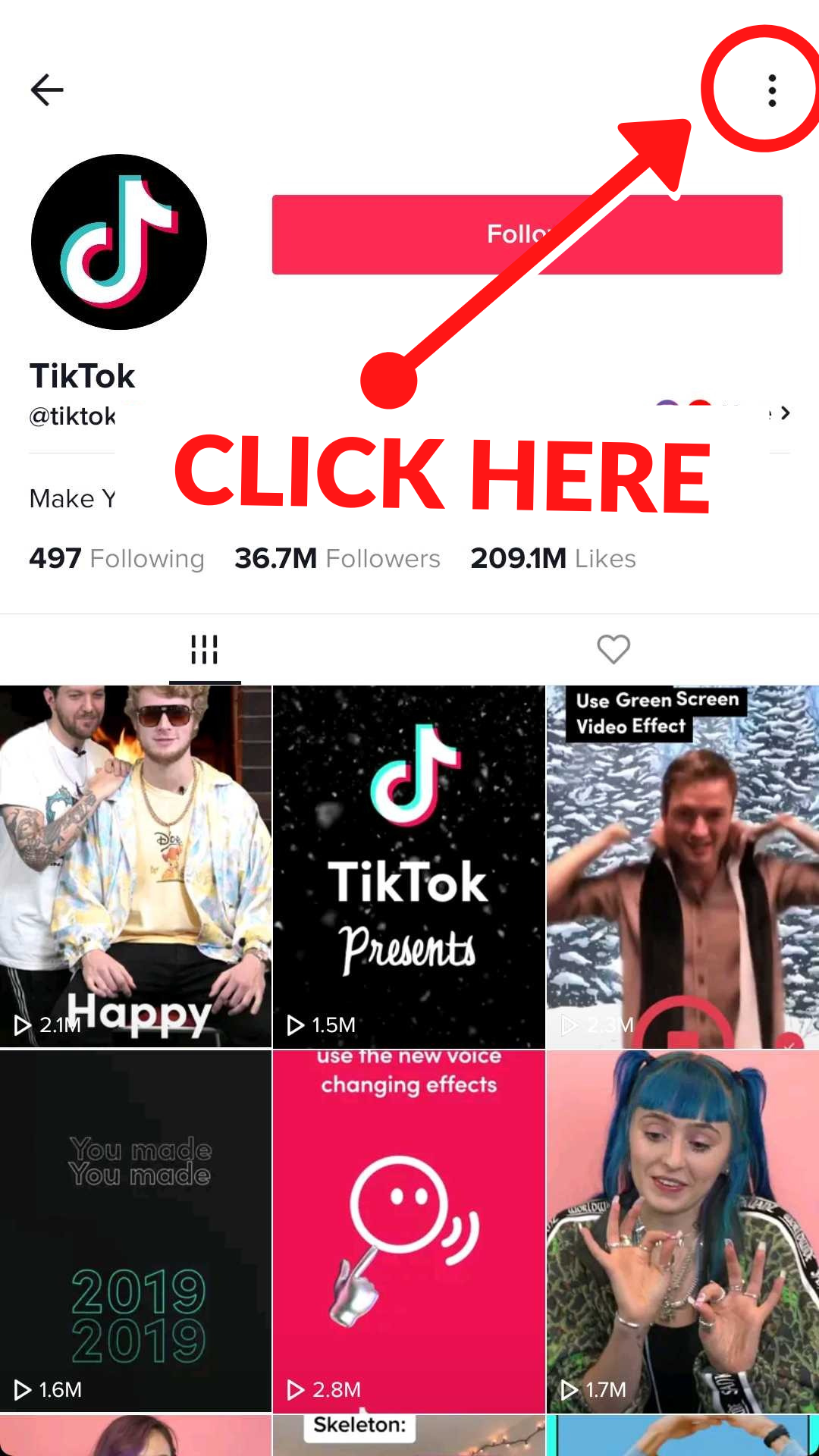Go back using the top-left arrow
This screenshot has height=1456, width=819.
point(47,89)
